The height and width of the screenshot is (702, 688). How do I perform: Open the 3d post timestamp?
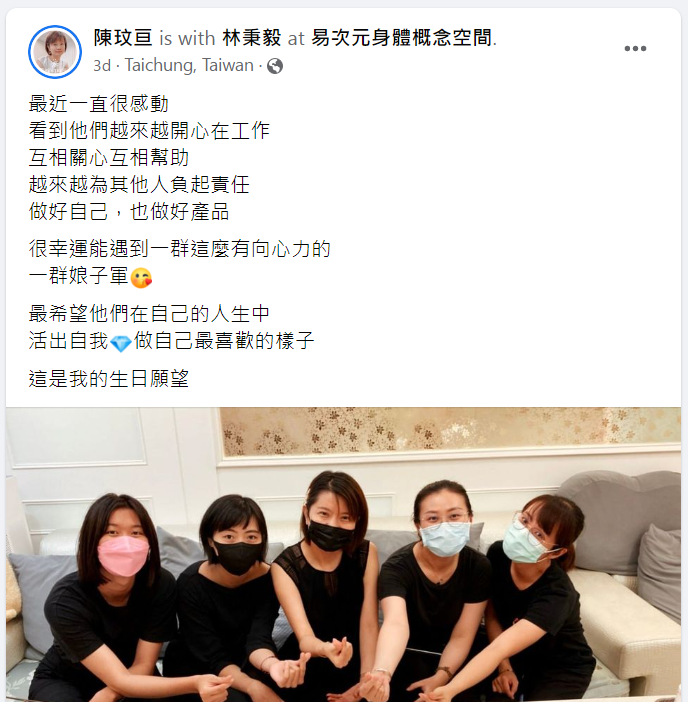(x=101, y=66)
